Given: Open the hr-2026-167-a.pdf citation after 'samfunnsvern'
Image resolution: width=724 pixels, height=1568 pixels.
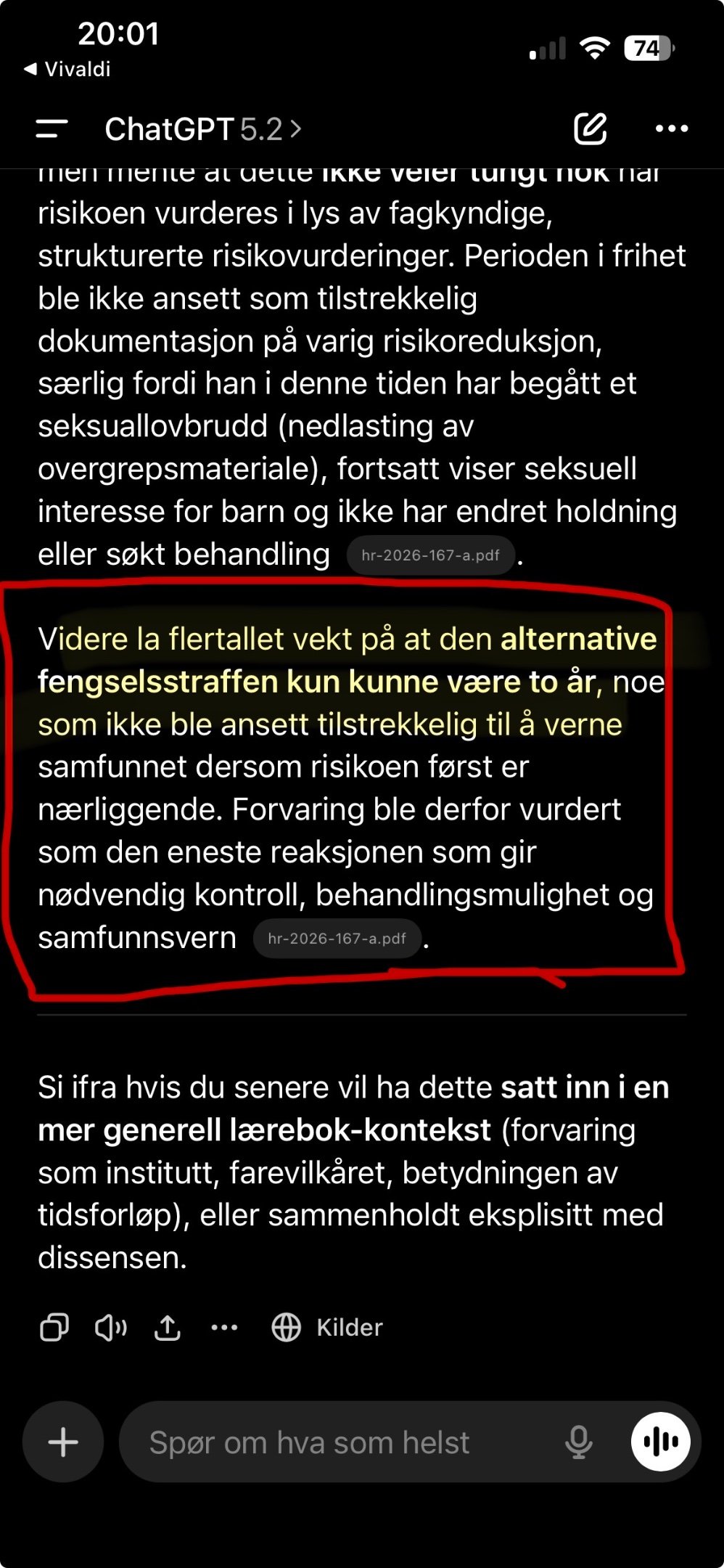Looking at the screenshot, I should [x=337, y=939].
